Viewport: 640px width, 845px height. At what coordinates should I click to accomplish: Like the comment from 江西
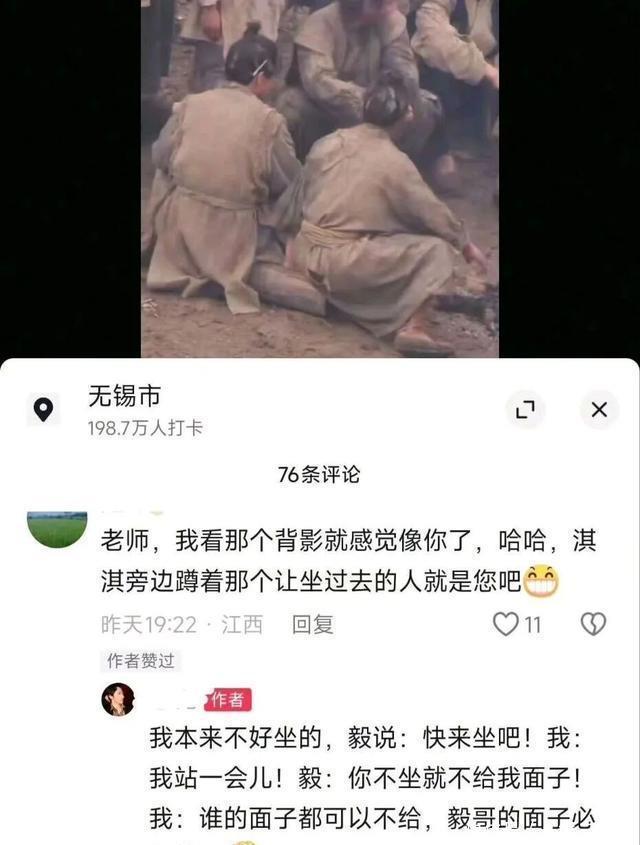pos(507,624)
